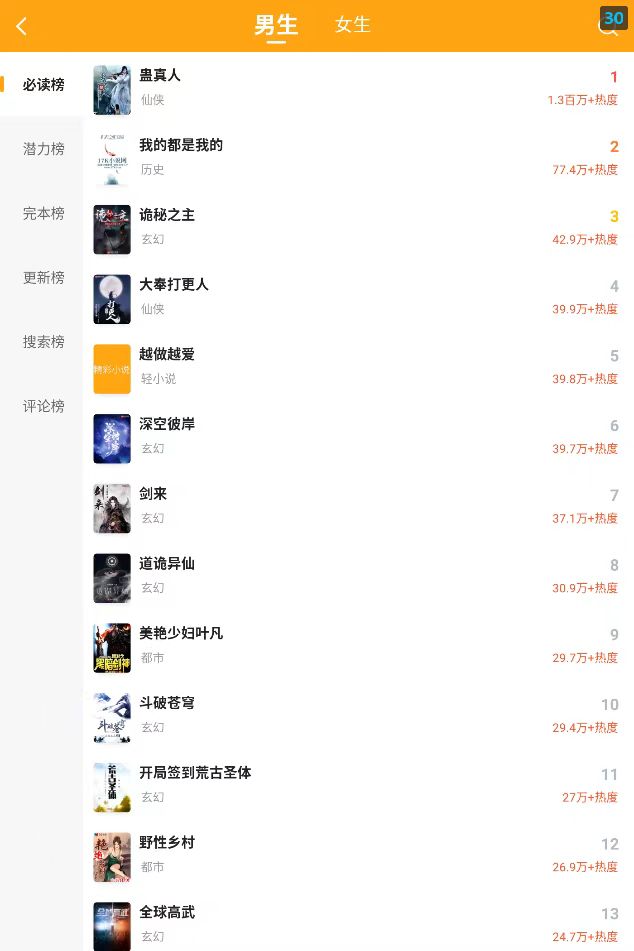The width and height of the screenshot is (634, 951).
Task: Open the novel 蛊真人
Action: (x=160, y=76)
